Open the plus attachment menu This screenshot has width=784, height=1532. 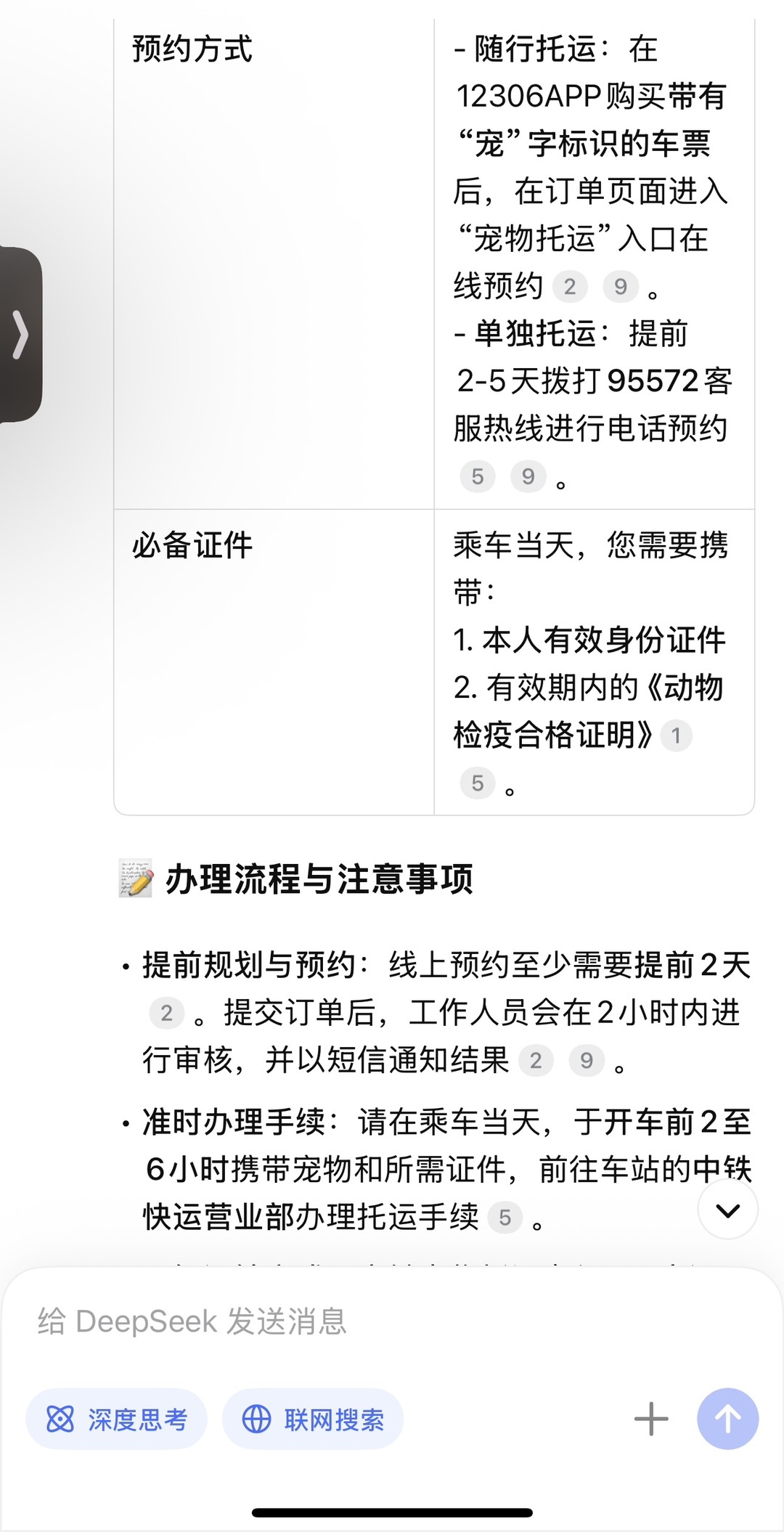[651, 1419]
